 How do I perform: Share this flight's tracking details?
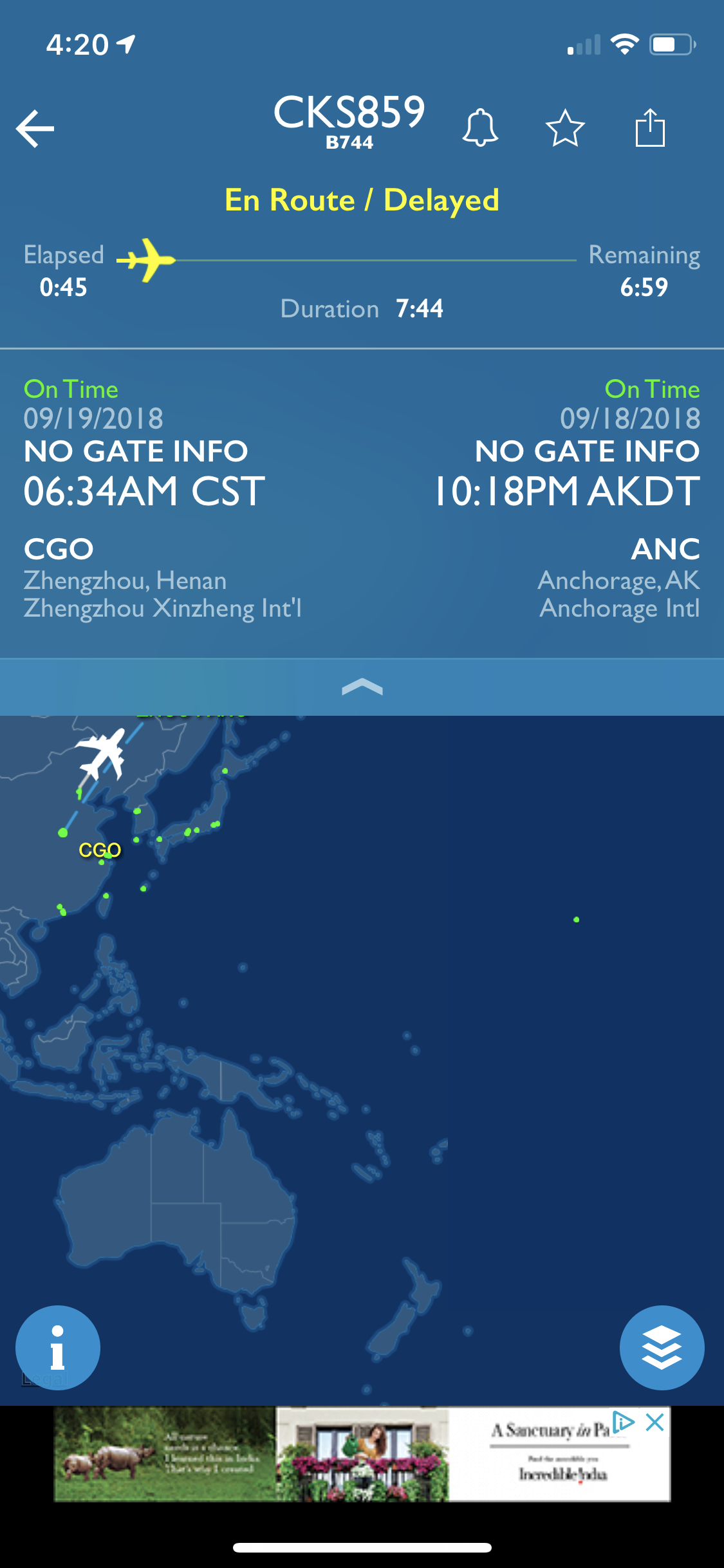[650, 127]
